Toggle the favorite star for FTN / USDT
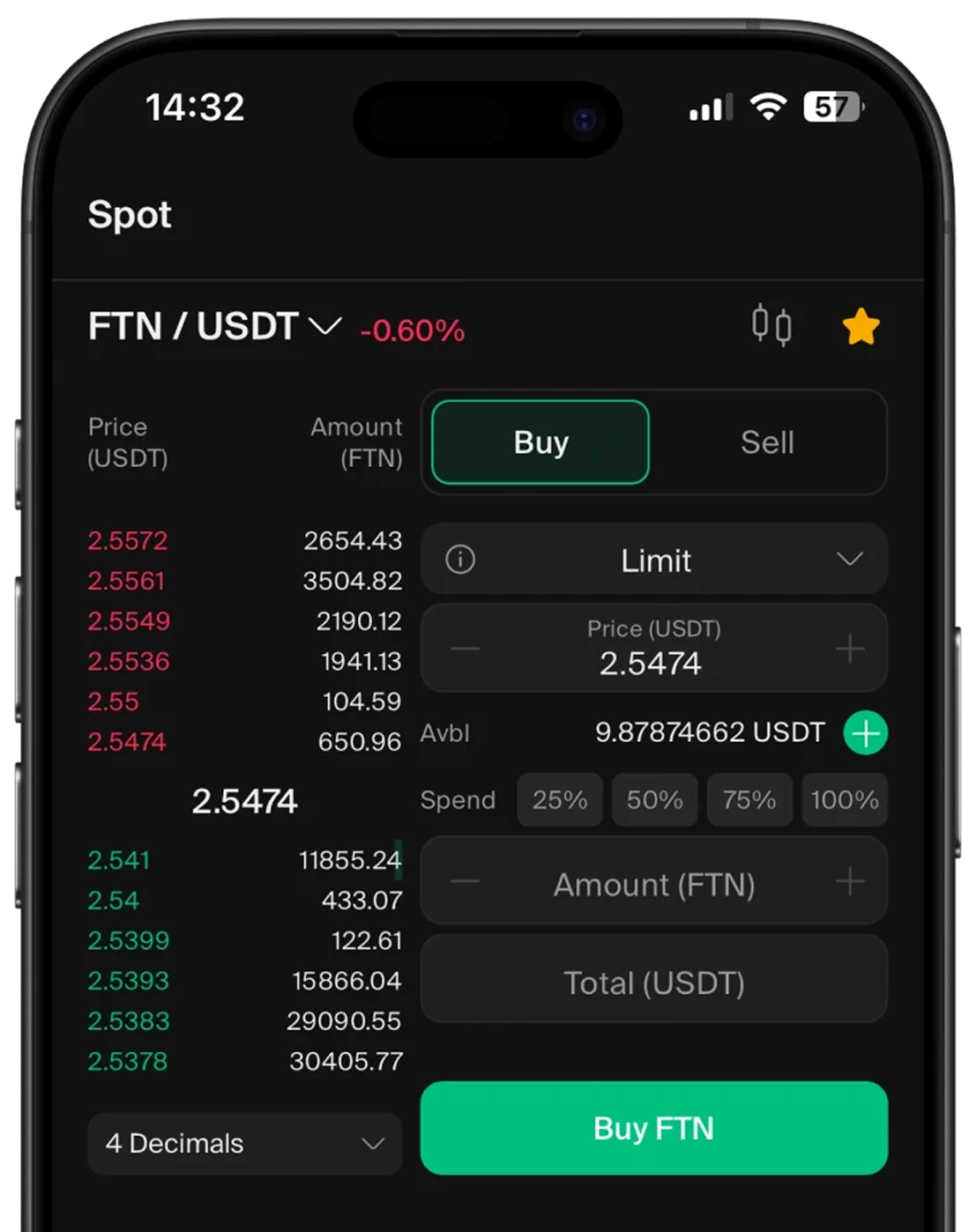This screenshot has height=1232, width=976. (861, 327)
